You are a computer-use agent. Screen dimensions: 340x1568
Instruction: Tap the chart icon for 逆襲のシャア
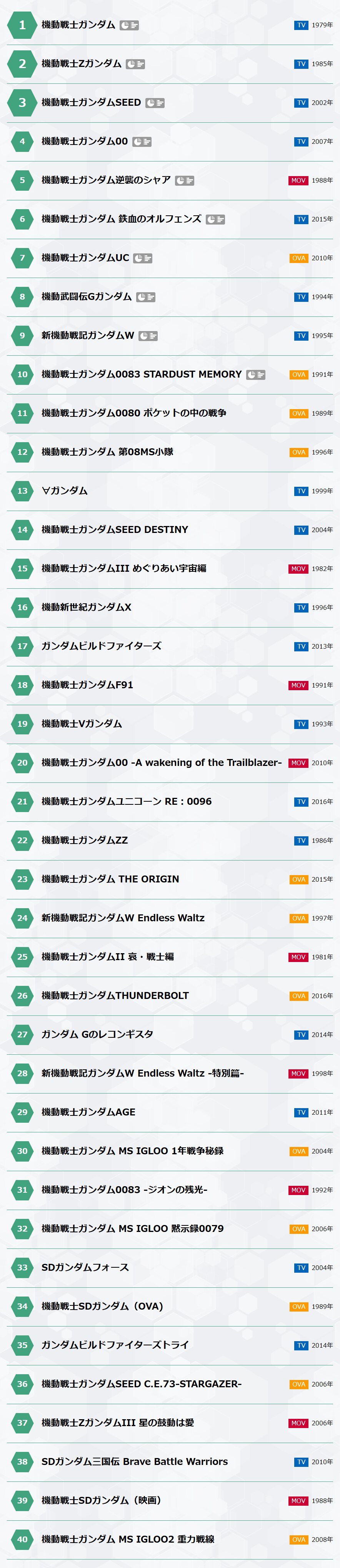(185, 181)
